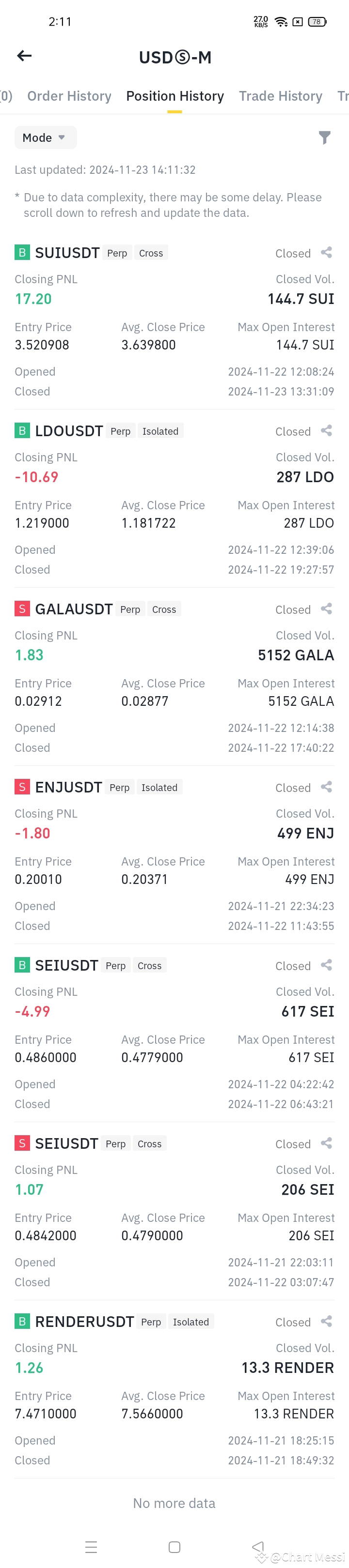
Task: Share the ENJUSDT closed position
Action: coord(327,787)
